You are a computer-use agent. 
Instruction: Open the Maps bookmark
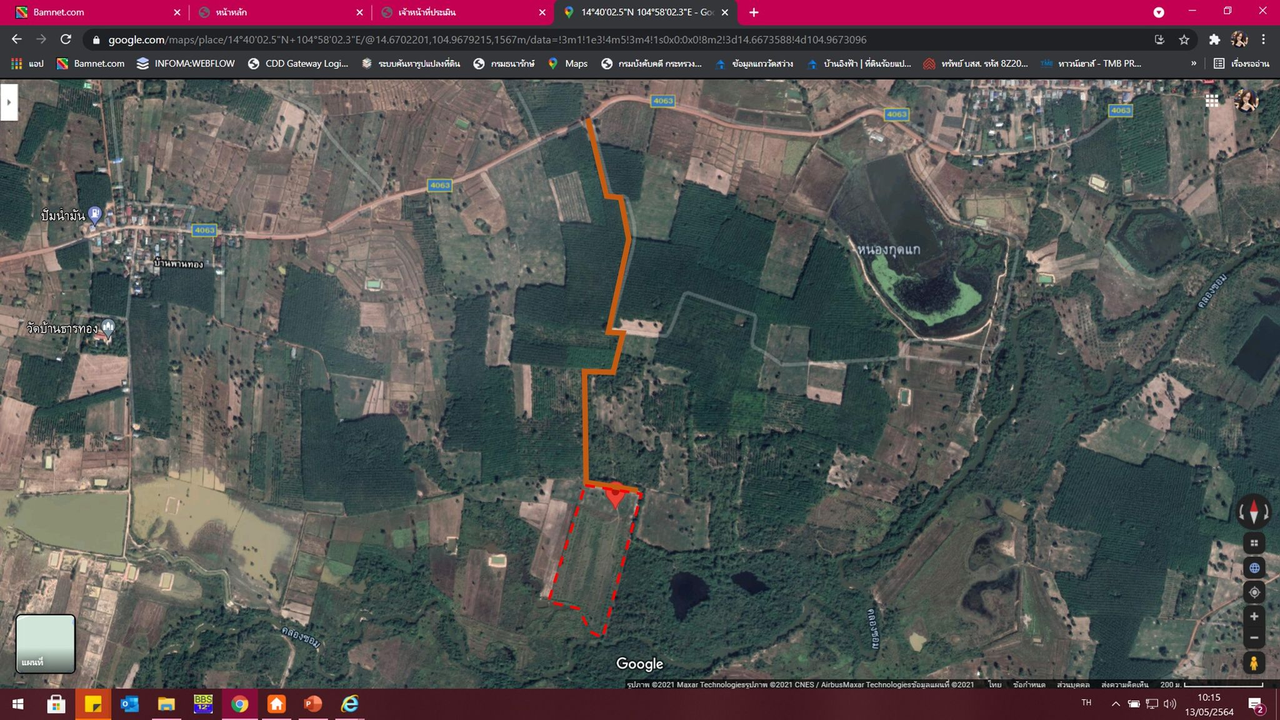pyautogui.click(x=568, y=63)
